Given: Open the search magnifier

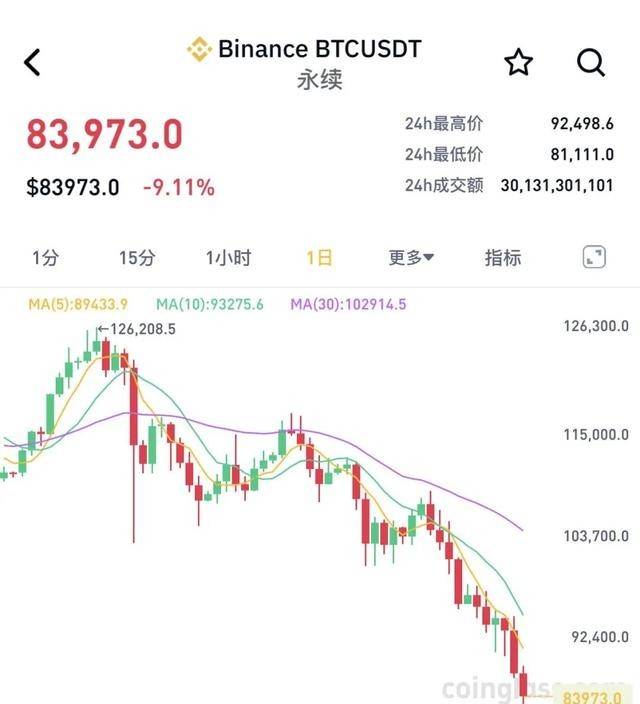Looking at the screenshot, I should (591, 63).
